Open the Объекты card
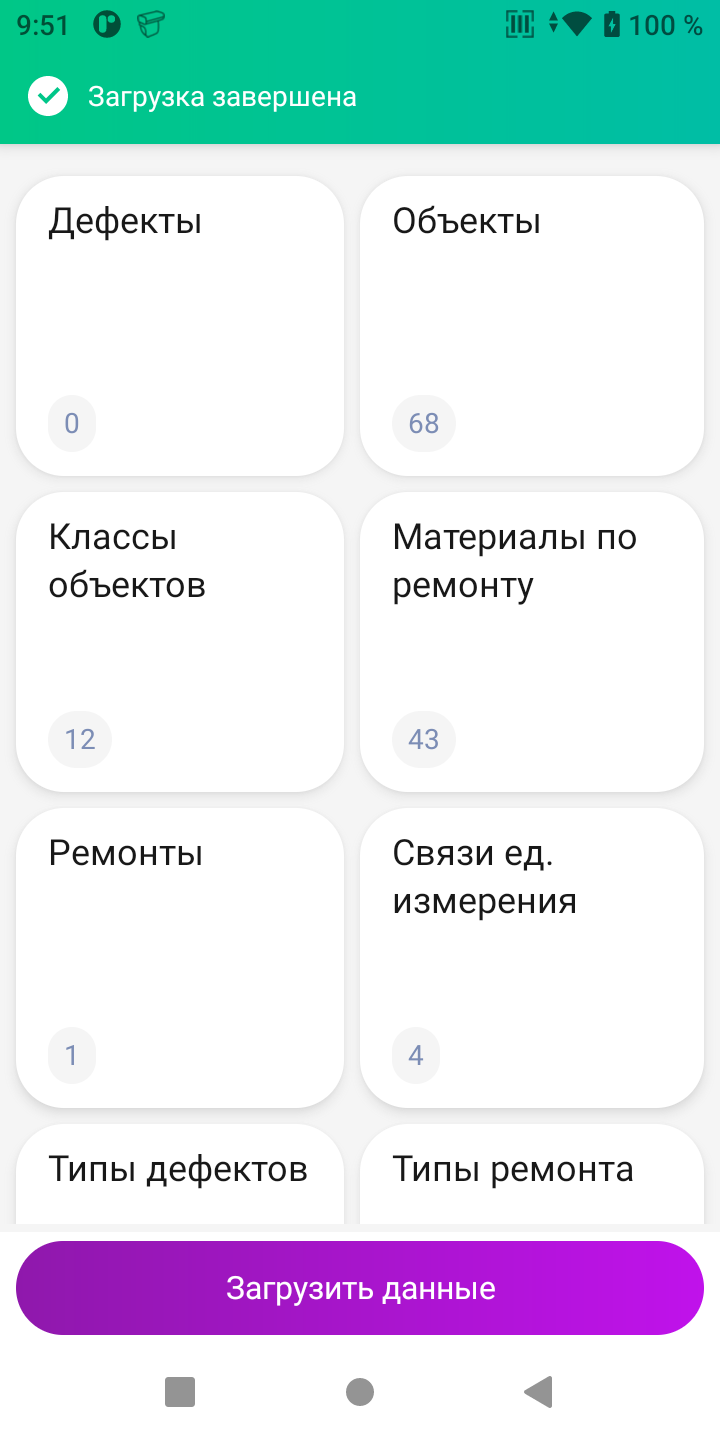 click(532, 326)
